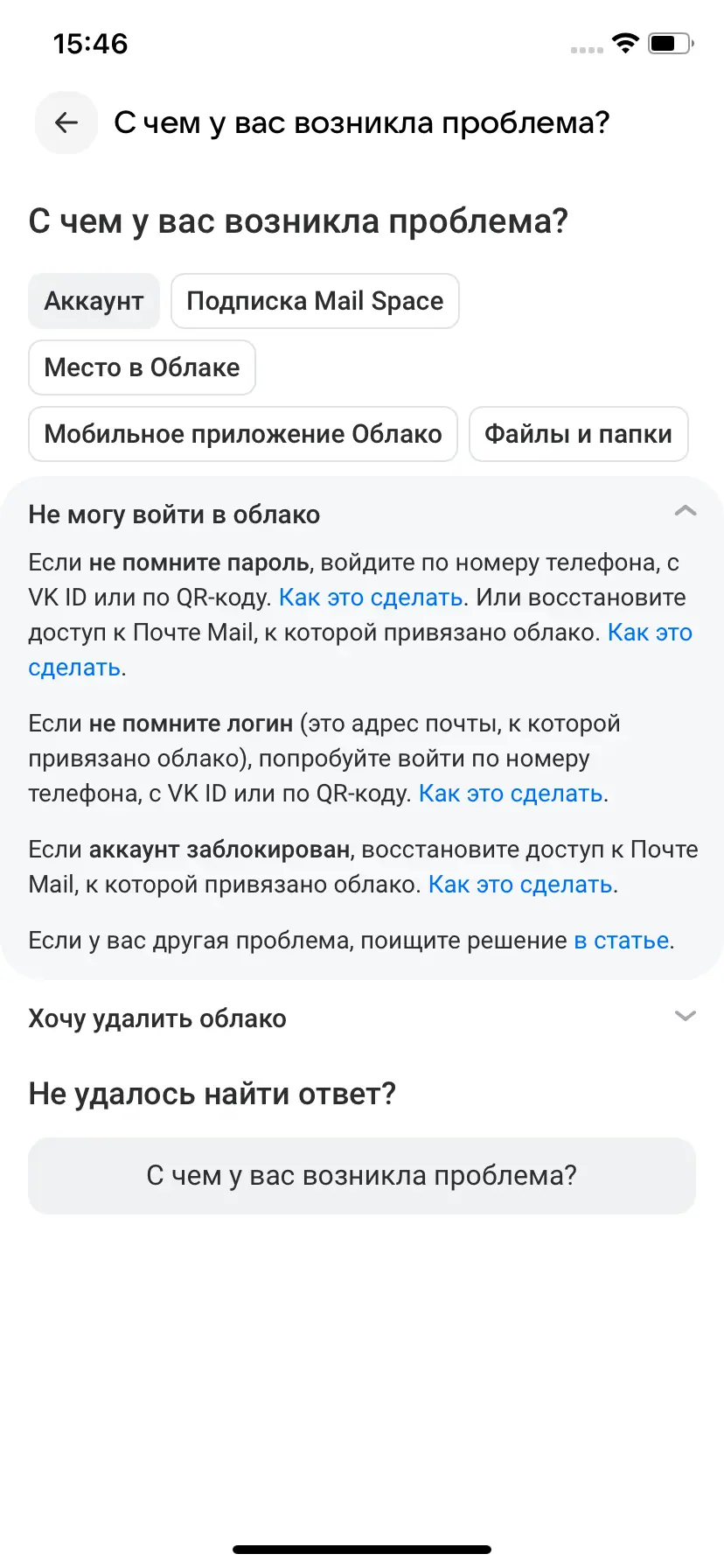Open the в статье link
The height and width of the screenshot is (1568, 724).
[x=622, y=941]
